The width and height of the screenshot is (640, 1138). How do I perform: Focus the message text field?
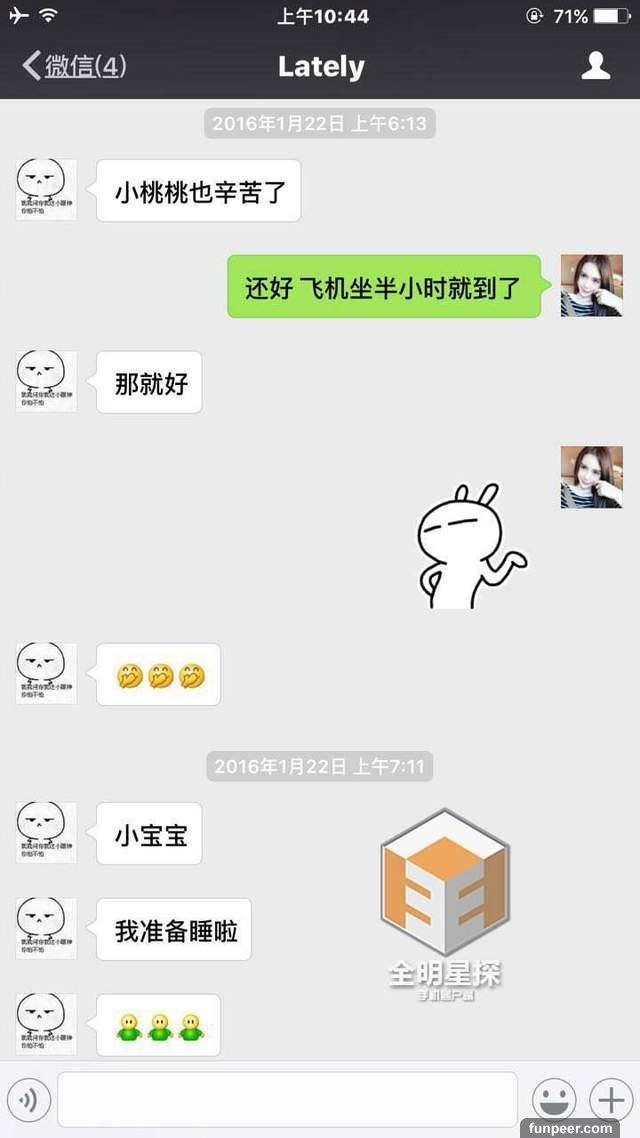[287, 1100]
